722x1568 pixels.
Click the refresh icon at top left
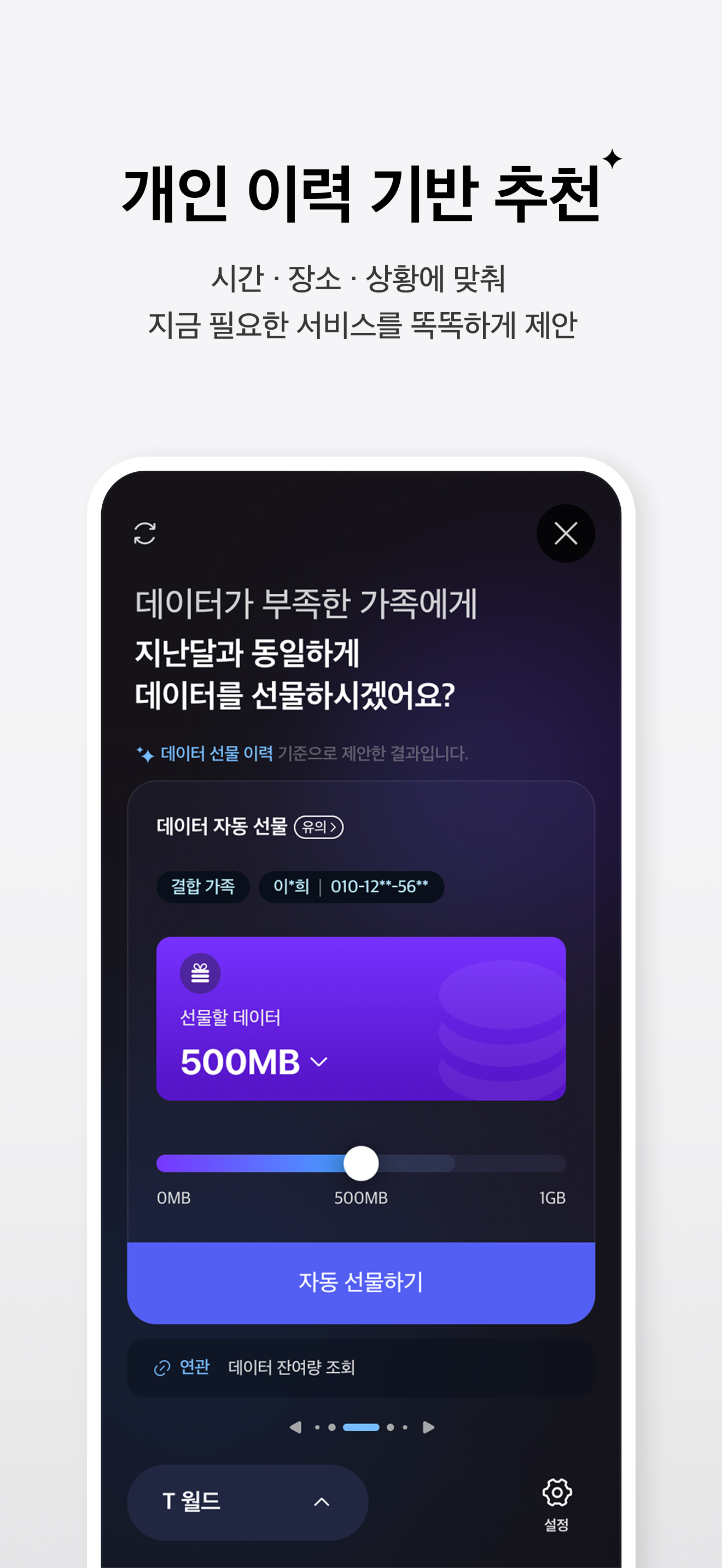(x=144, y=533)
